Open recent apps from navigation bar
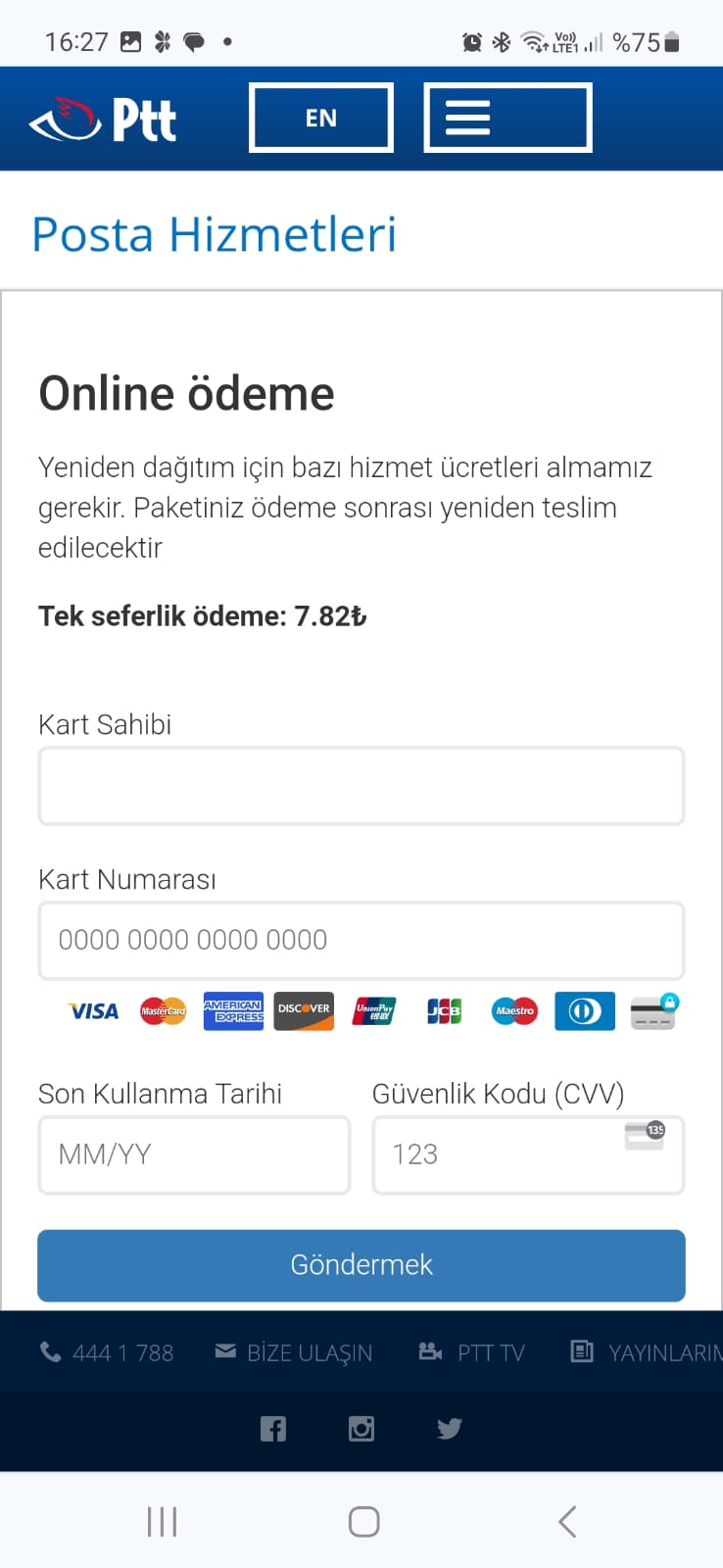Screen dimensions: 723x1568 [162, 1521]
